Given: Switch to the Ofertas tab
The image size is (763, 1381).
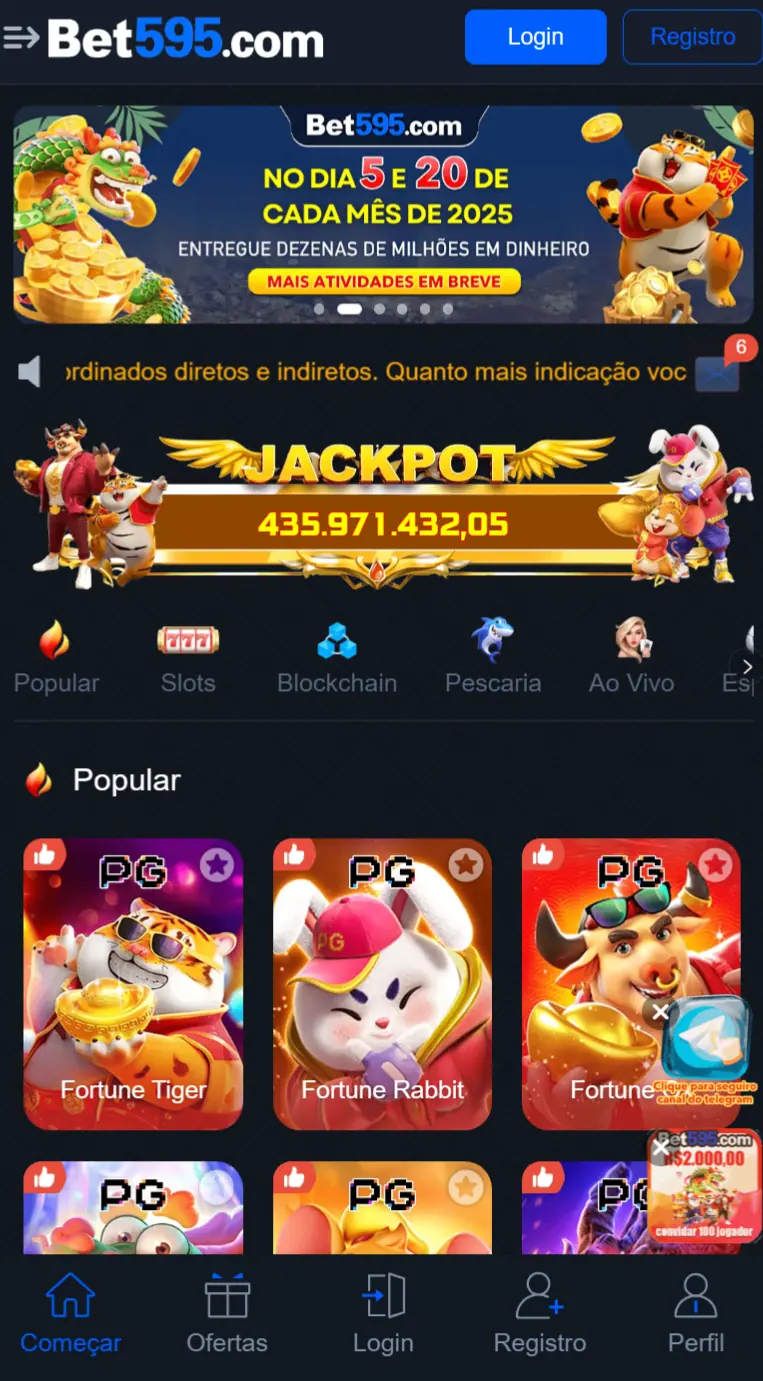Looking at the screenshot, I should (227, 1315).
